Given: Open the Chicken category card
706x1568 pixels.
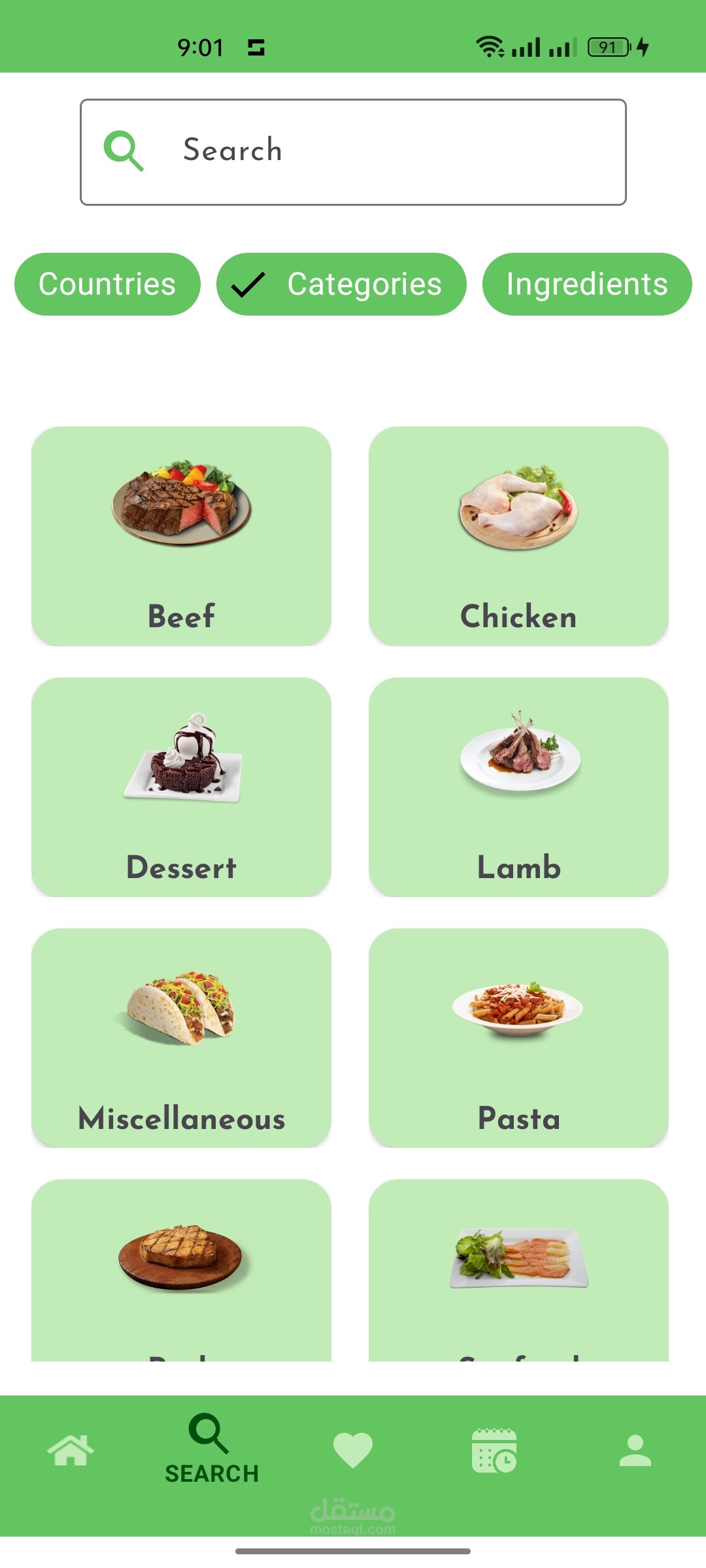Looking at the screenshot, I should click(x=518, y=536).
